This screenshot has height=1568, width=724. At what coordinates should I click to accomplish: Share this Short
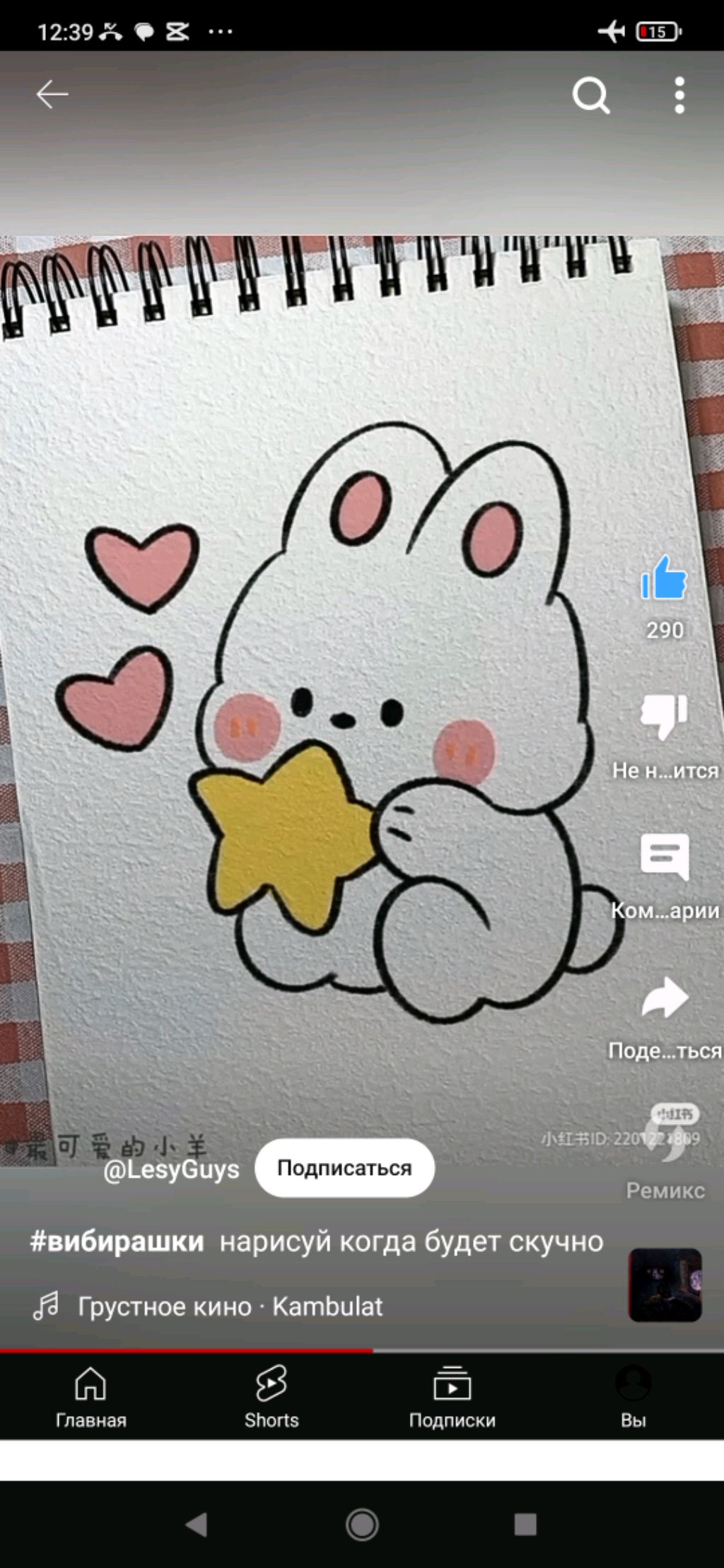664,997
